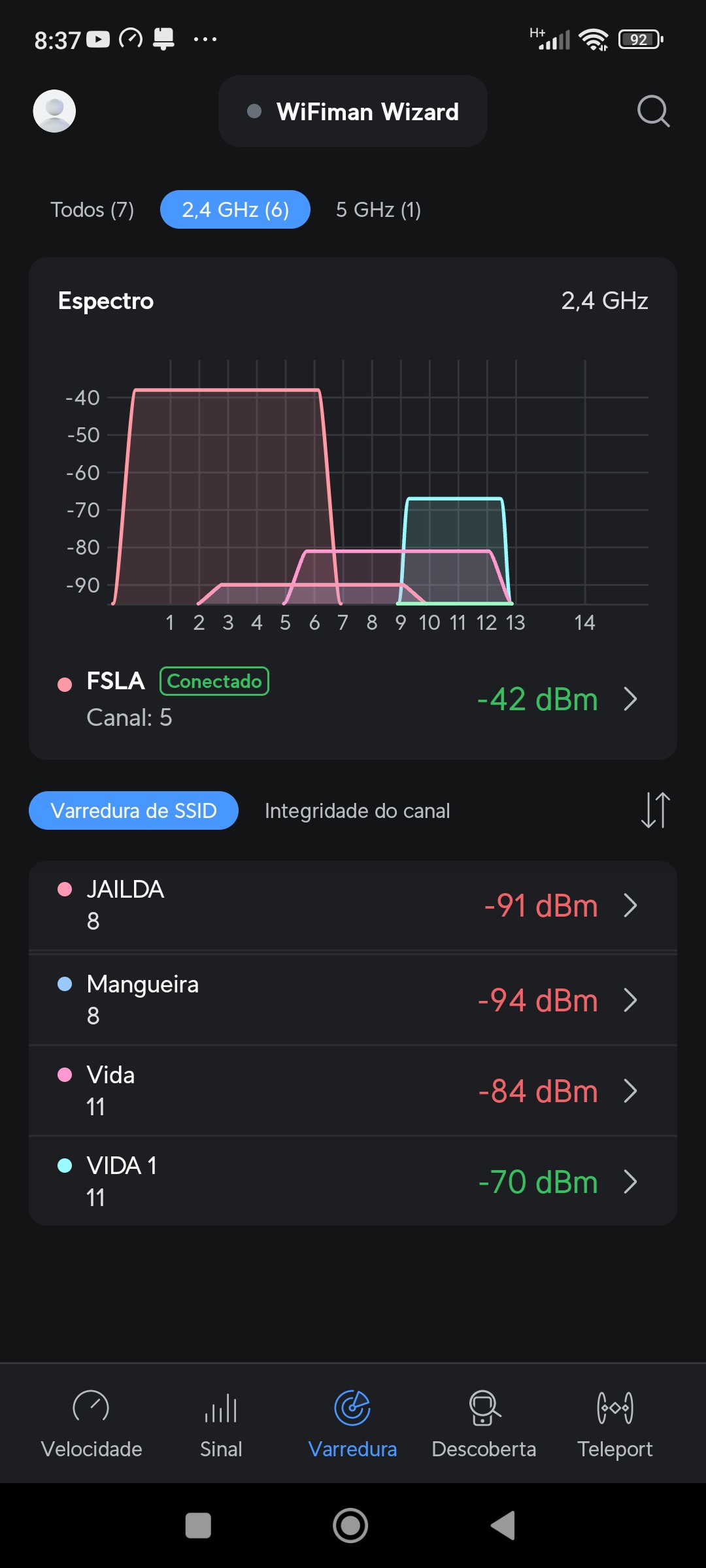
Task: Open the Vida network row
Action: 353,1090
